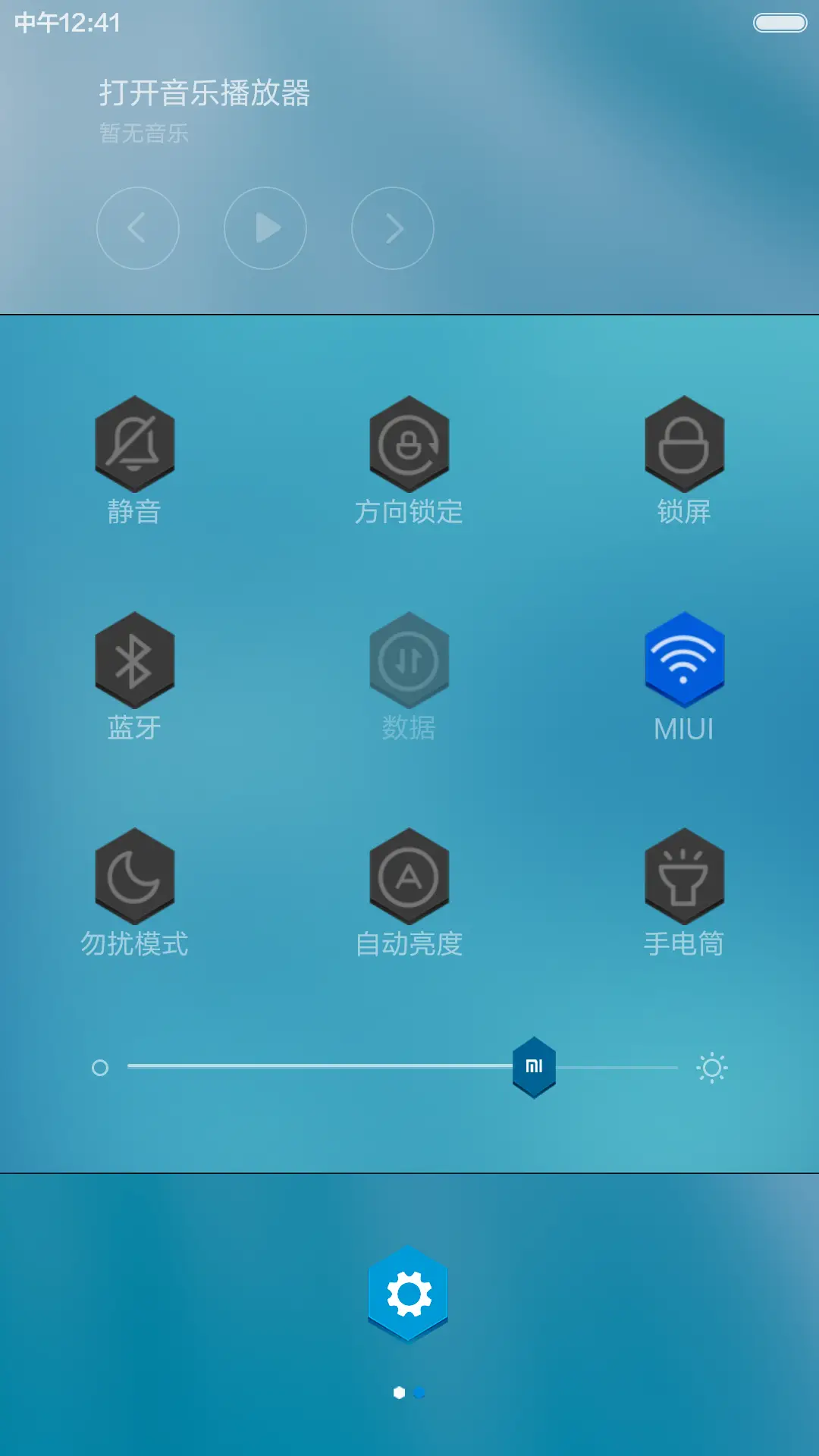Screen dimensions: 819x1456
Task: Go back to the previous track
Action: pos(138,227)
